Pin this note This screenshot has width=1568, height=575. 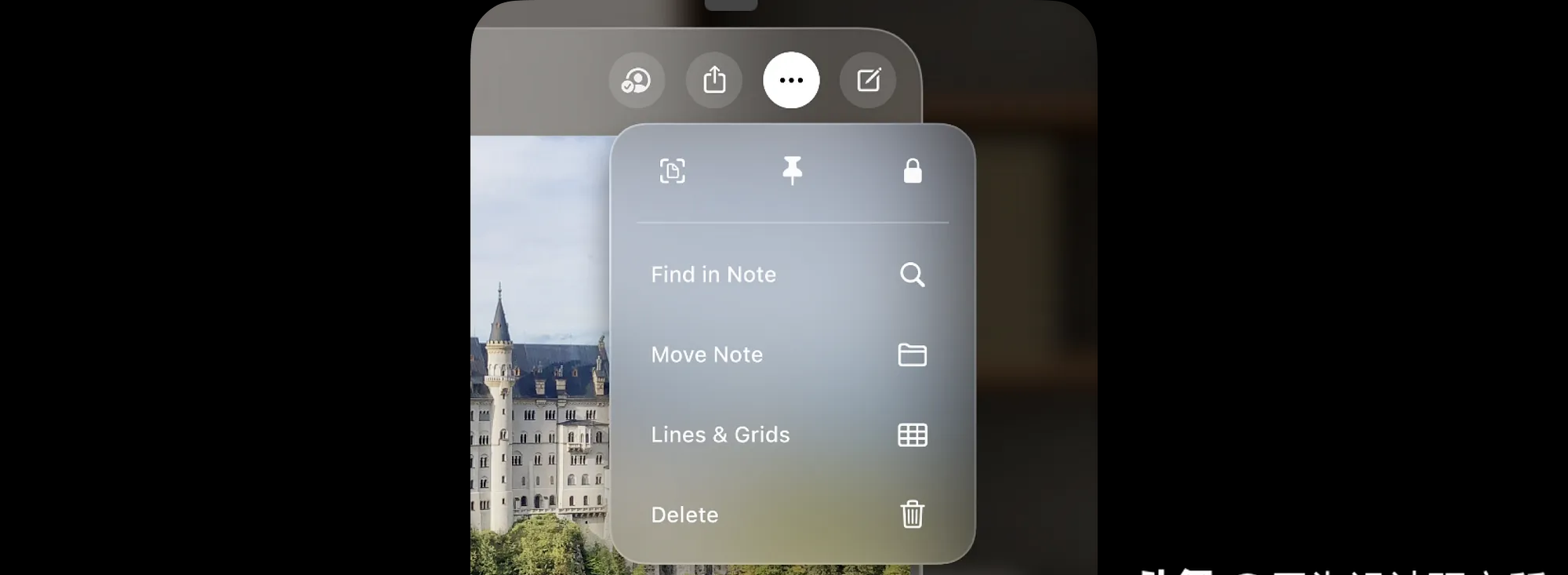(793, 170)
